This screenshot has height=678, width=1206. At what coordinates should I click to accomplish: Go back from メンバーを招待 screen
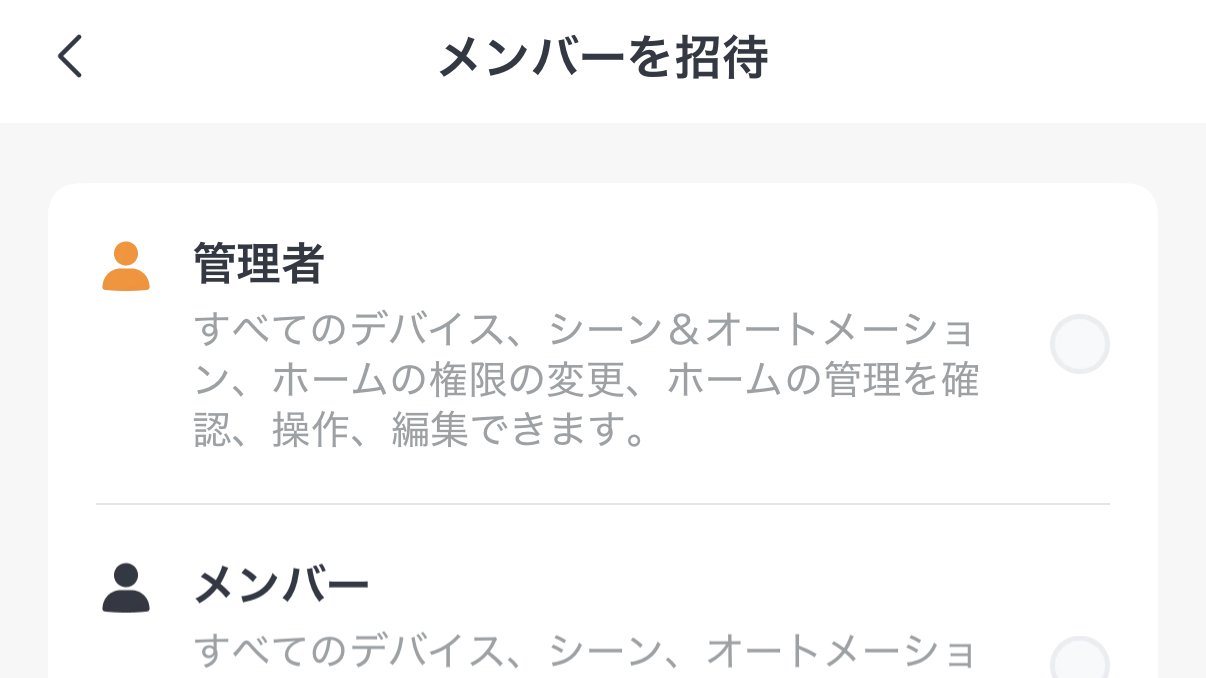click(x=70, y=57)
